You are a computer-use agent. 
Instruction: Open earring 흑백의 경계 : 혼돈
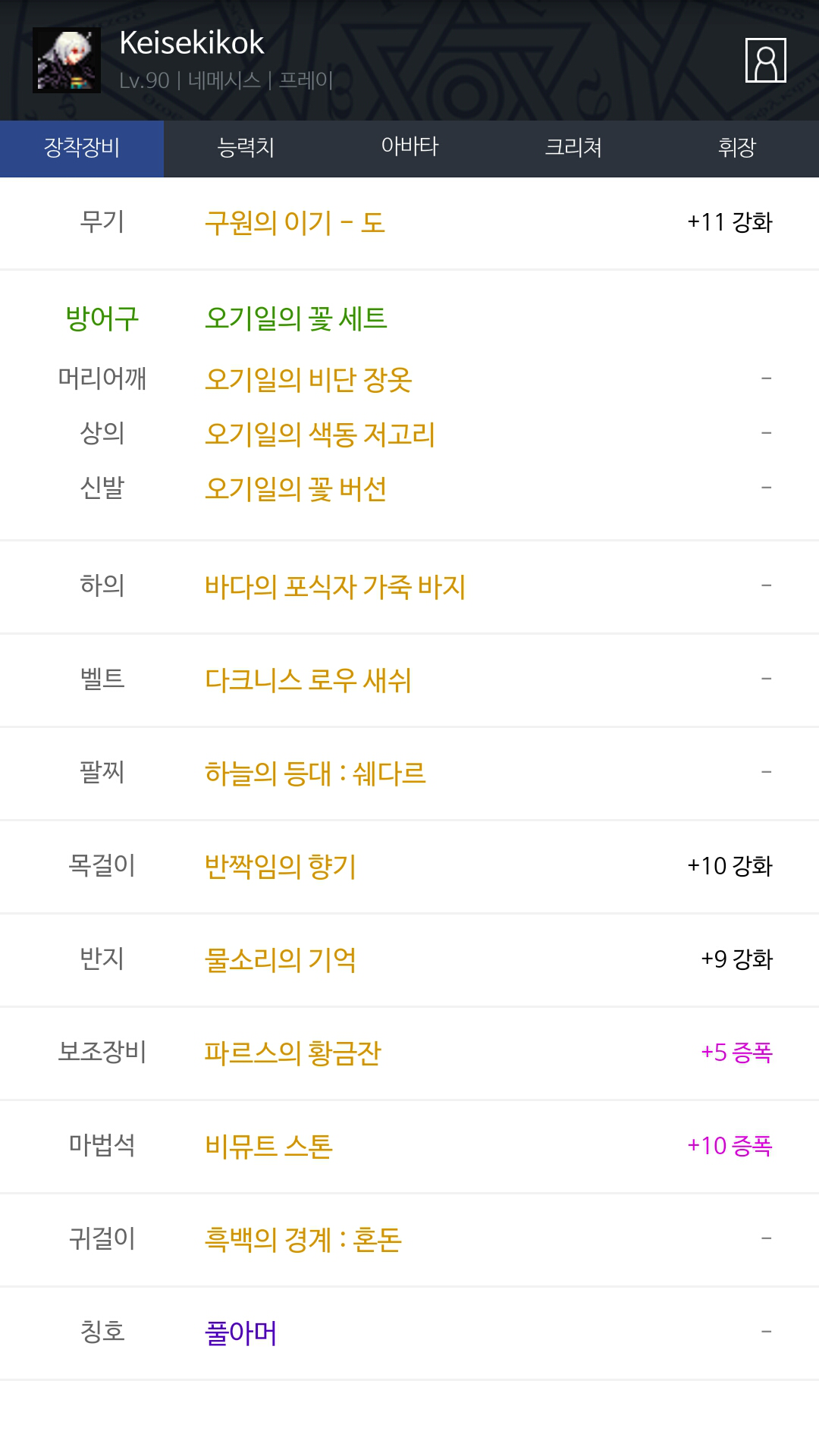click(303, 1239)
